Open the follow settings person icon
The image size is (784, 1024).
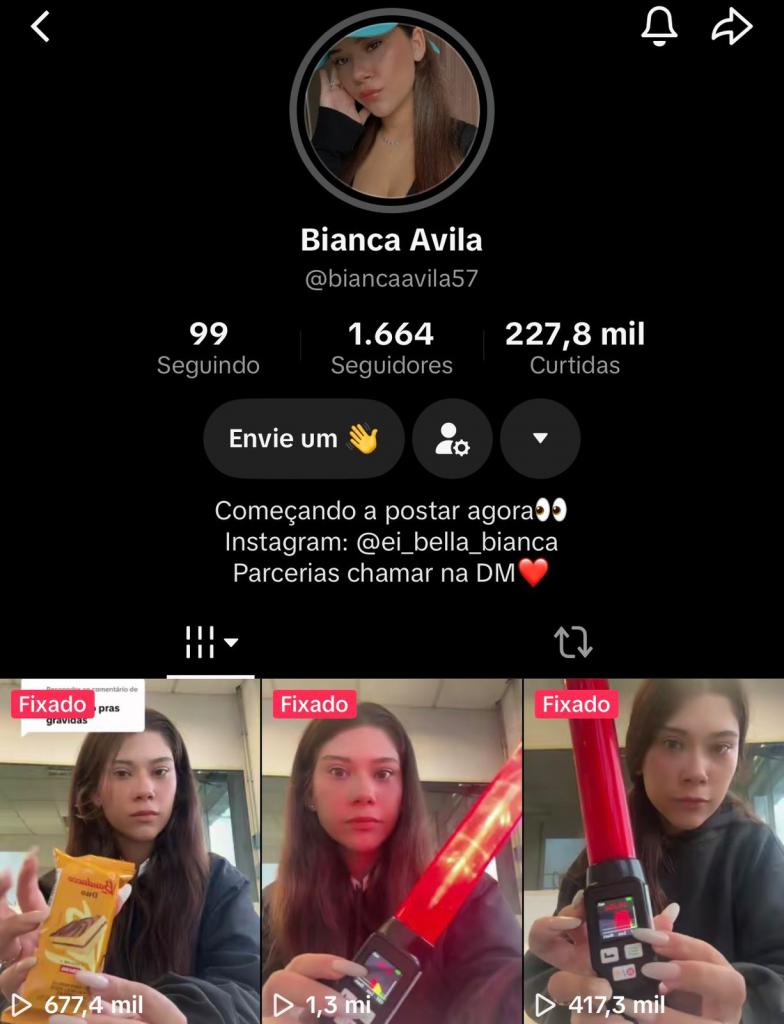[x=452, y=439]
